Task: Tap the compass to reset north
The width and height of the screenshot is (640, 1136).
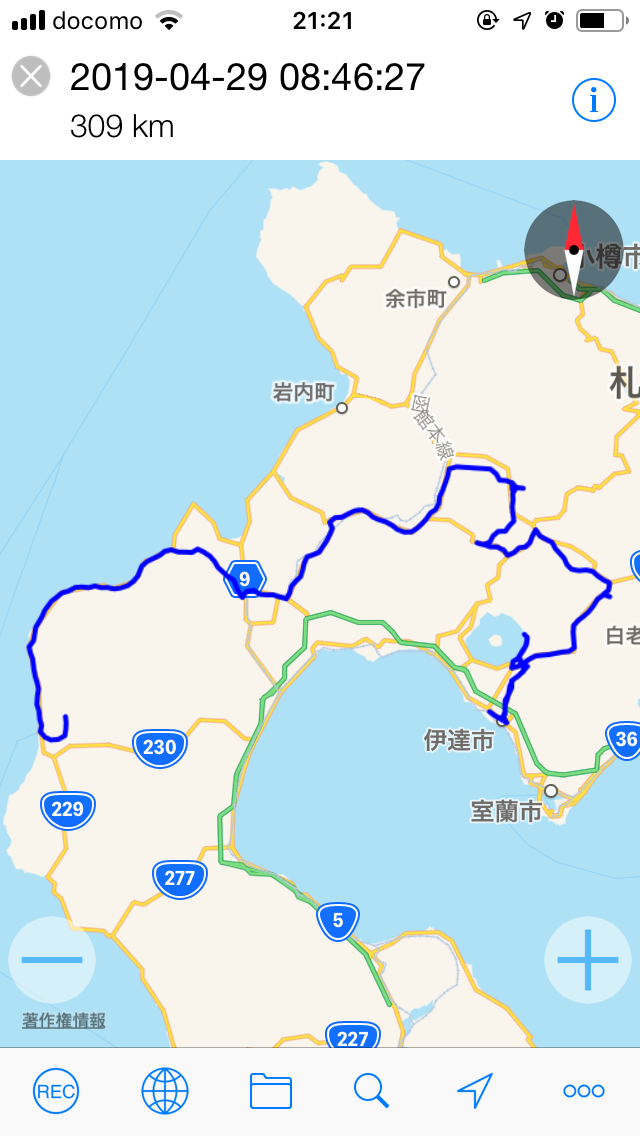Action: point(573,250)
